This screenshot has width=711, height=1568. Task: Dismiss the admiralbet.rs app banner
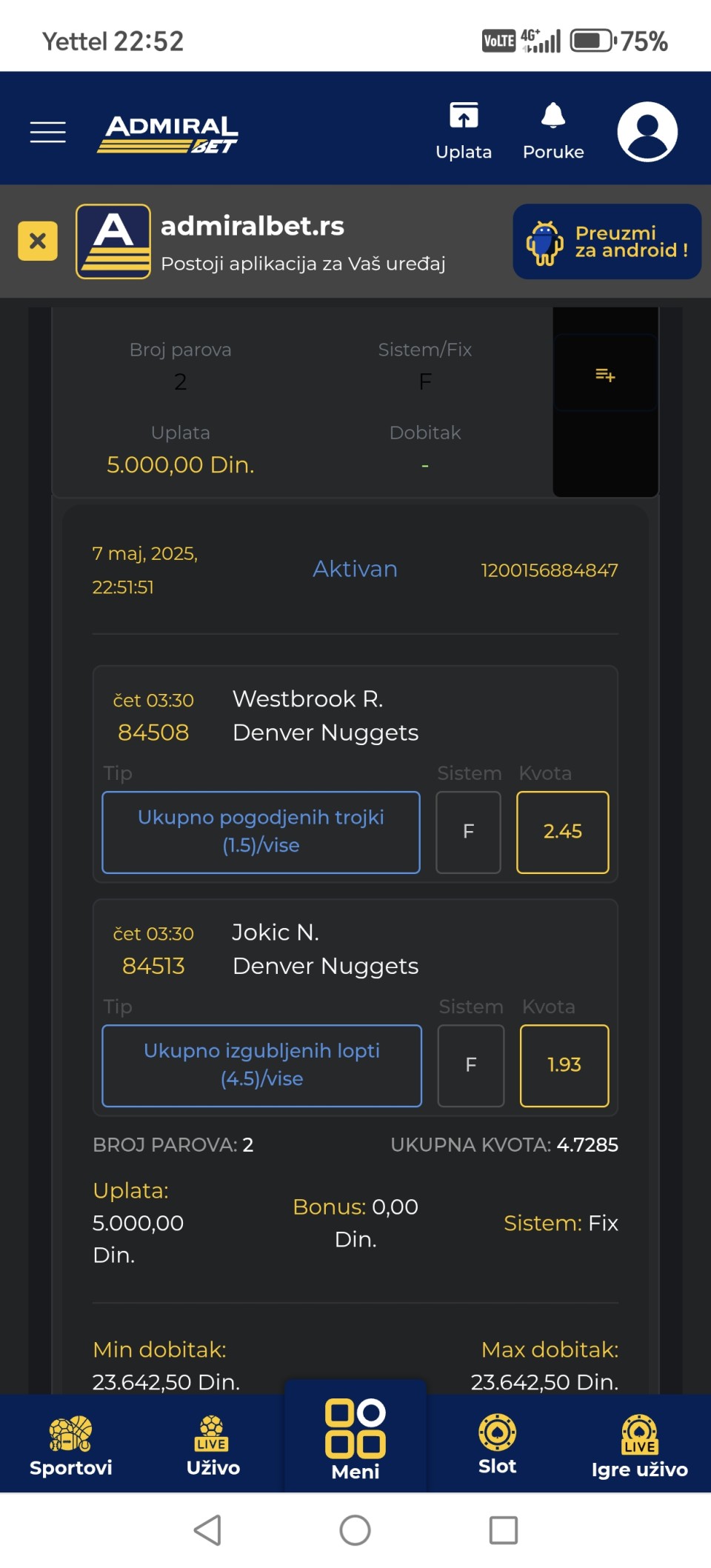coord(38,241)
